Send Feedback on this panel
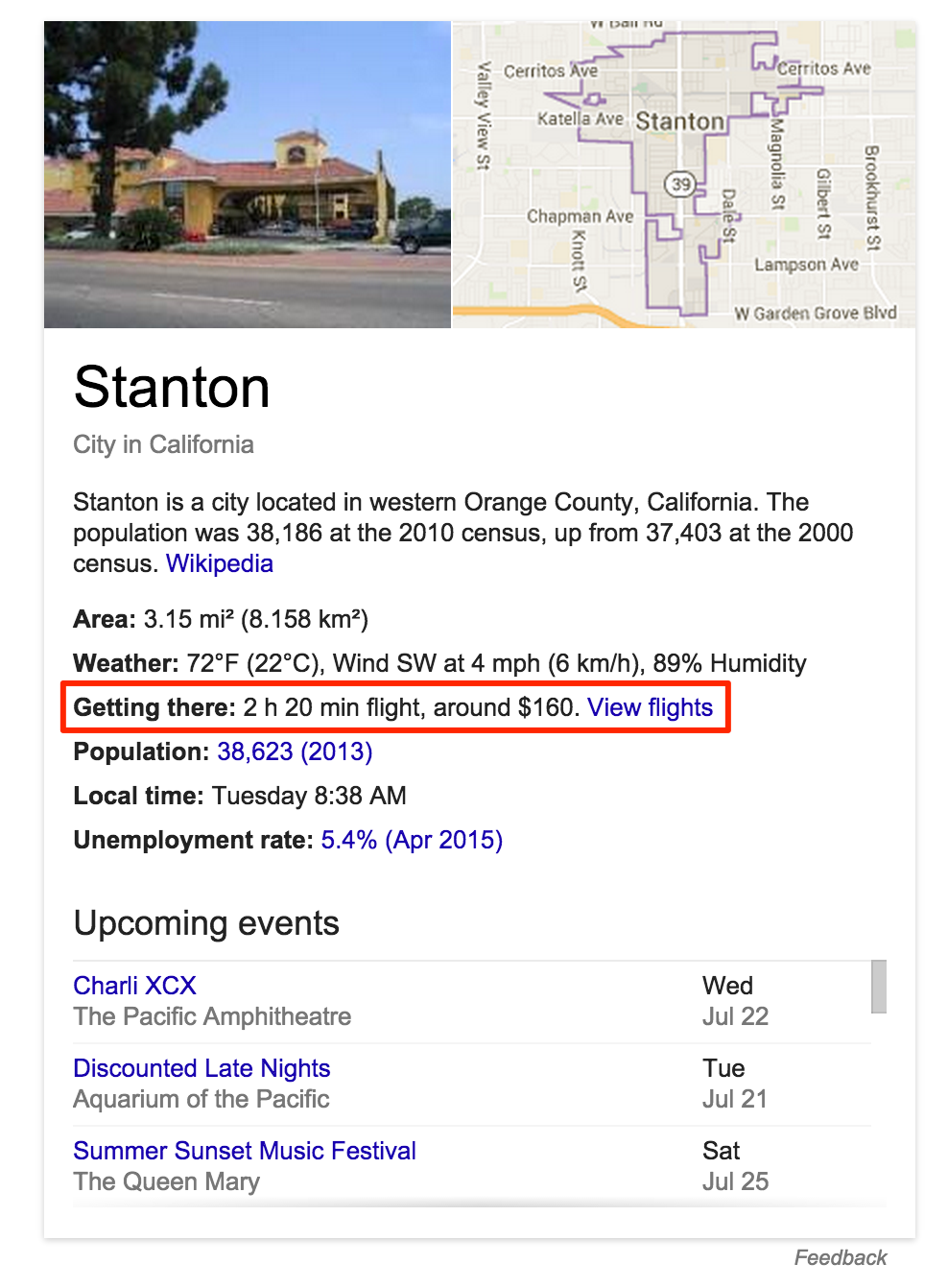Screen dimensions: 948x1288 (841, 1257)
